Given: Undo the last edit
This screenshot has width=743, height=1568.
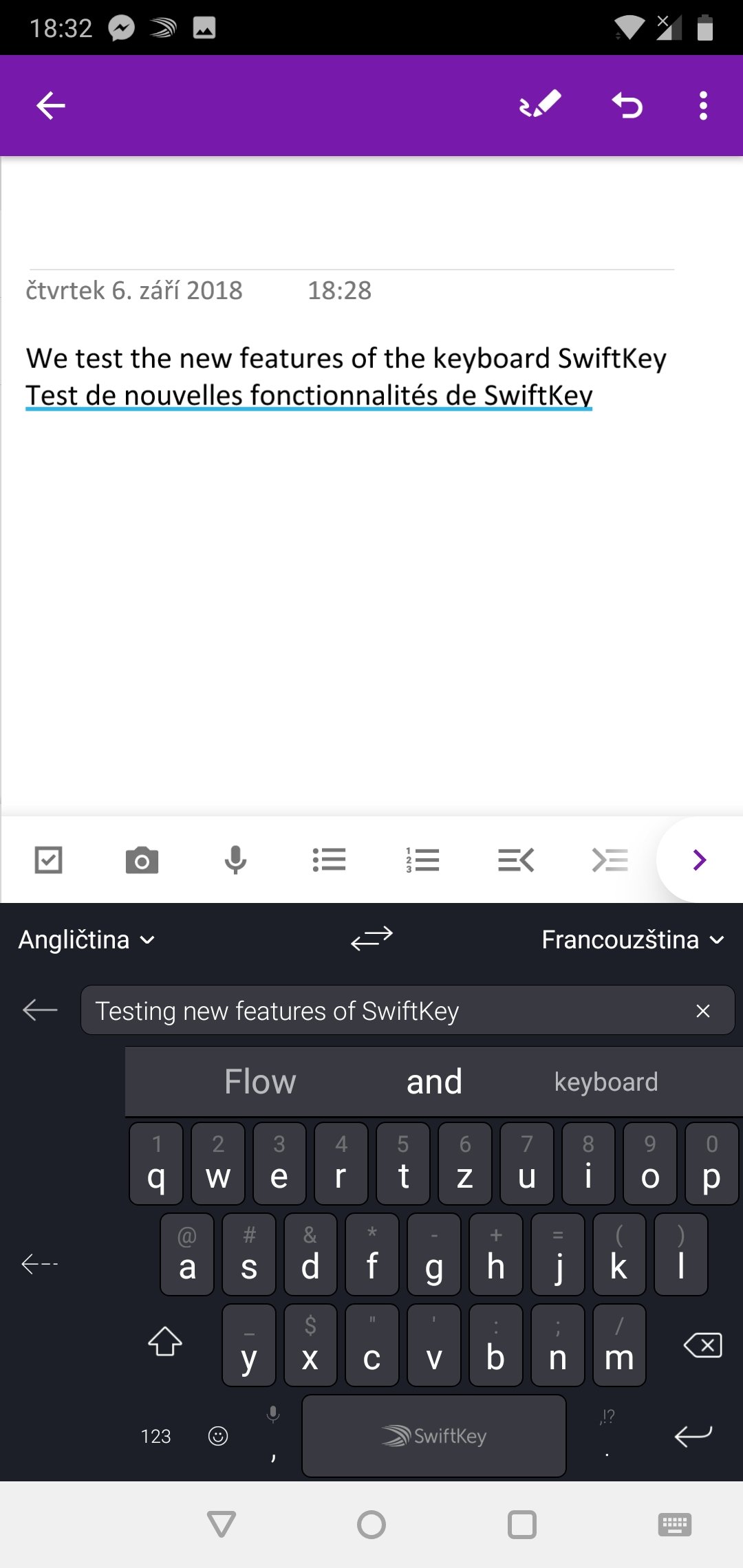Looking at the screenshot, I should coord(627,105).
